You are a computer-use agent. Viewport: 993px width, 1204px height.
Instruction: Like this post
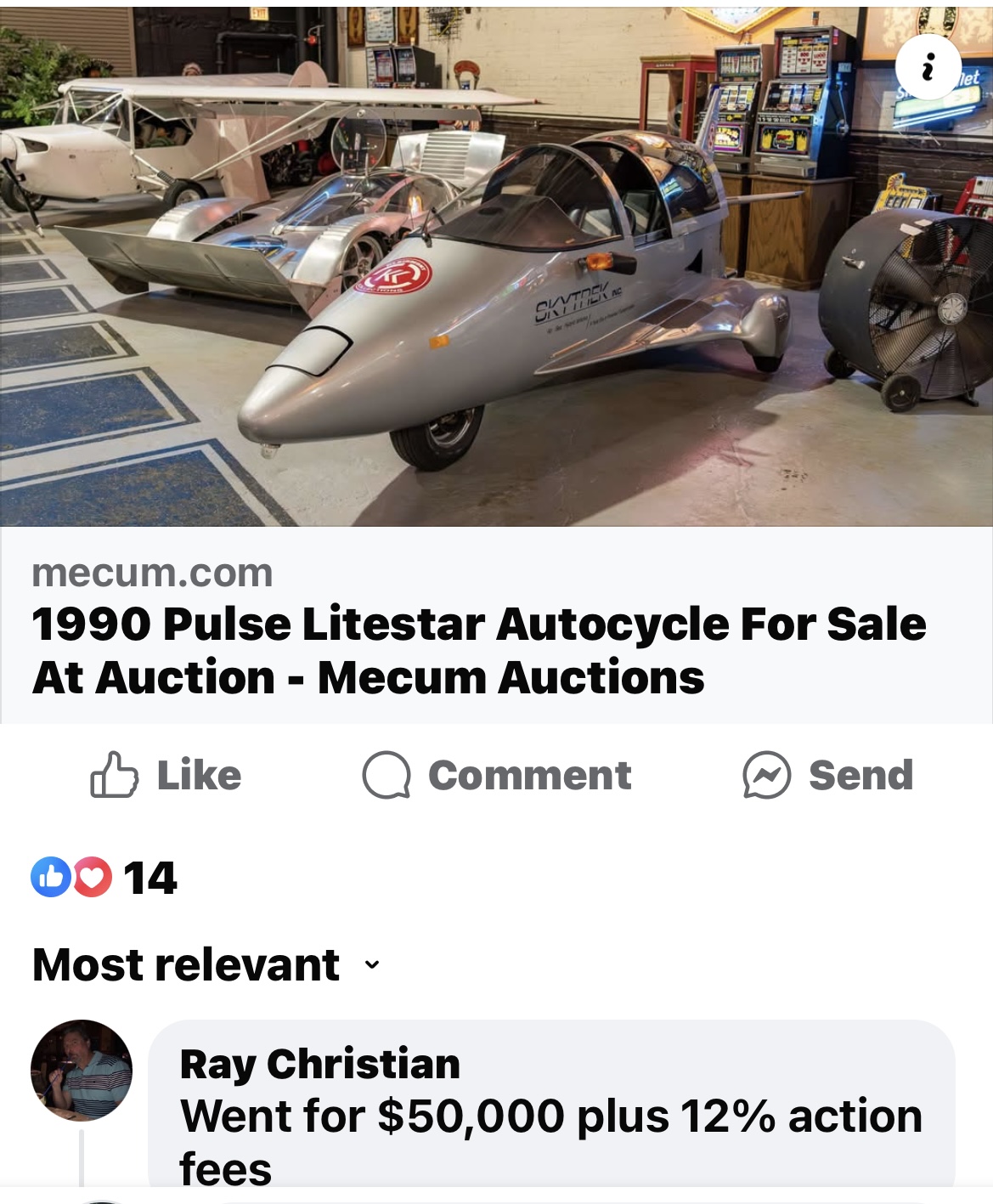click(x=166, y=775)
